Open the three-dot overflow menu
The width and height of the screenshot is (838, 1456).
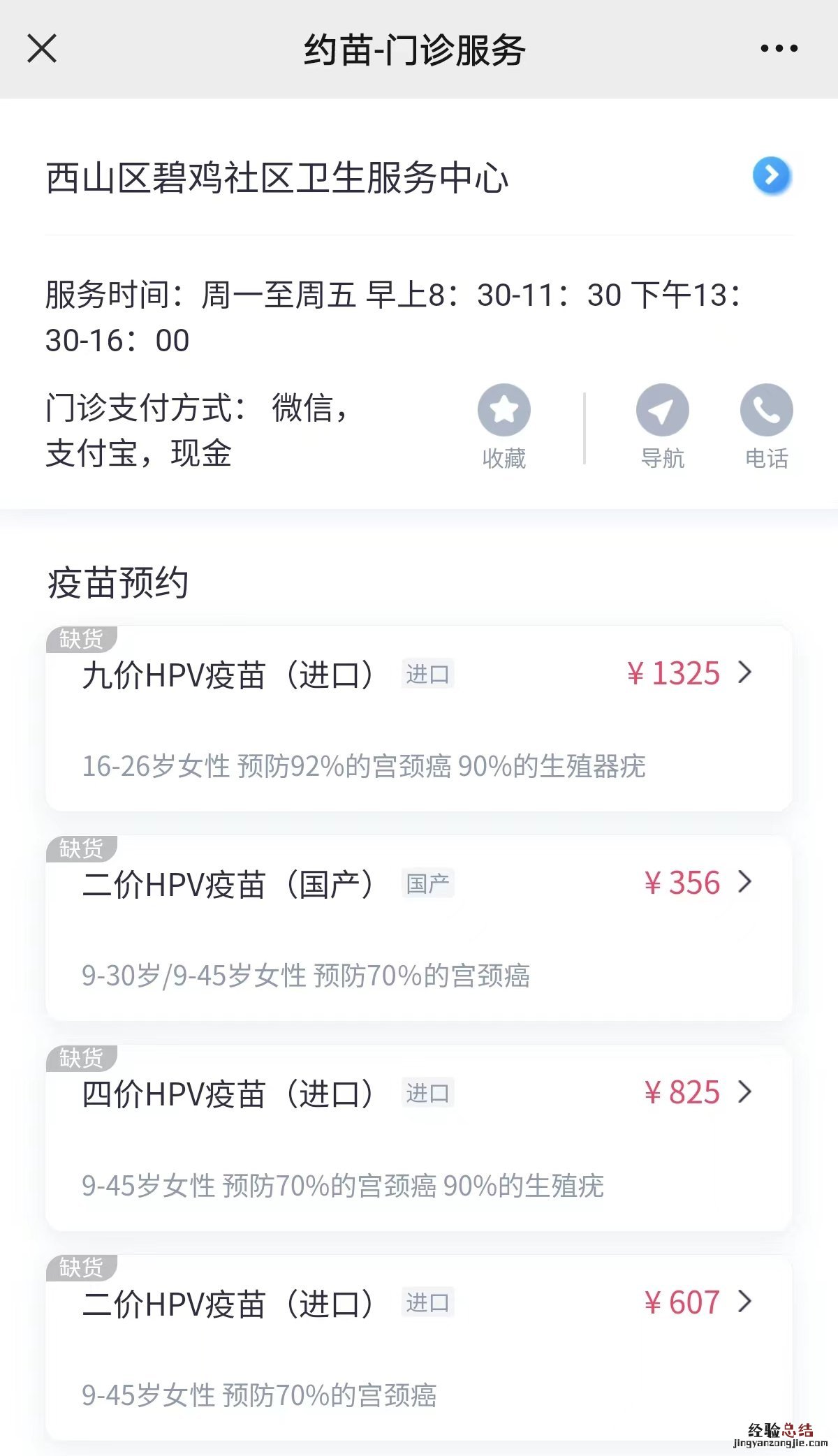779,49
